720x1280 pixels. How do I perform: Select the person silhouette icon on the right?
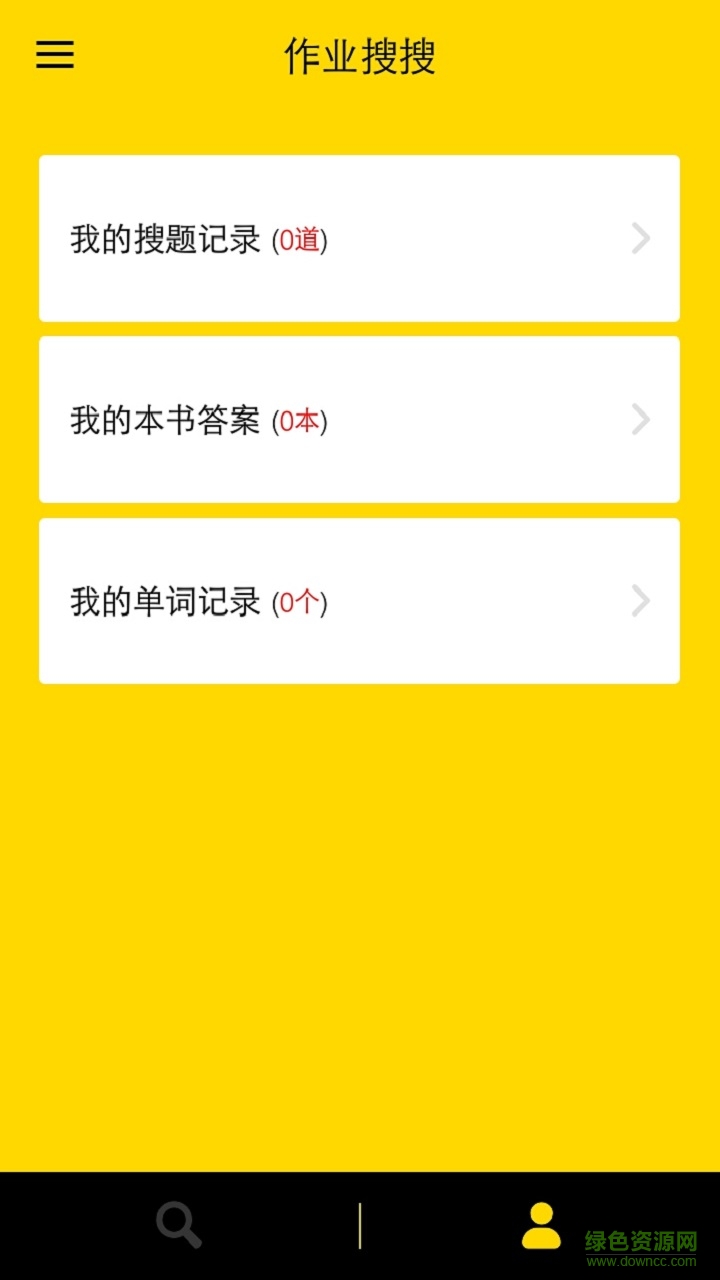point(541,1222)
